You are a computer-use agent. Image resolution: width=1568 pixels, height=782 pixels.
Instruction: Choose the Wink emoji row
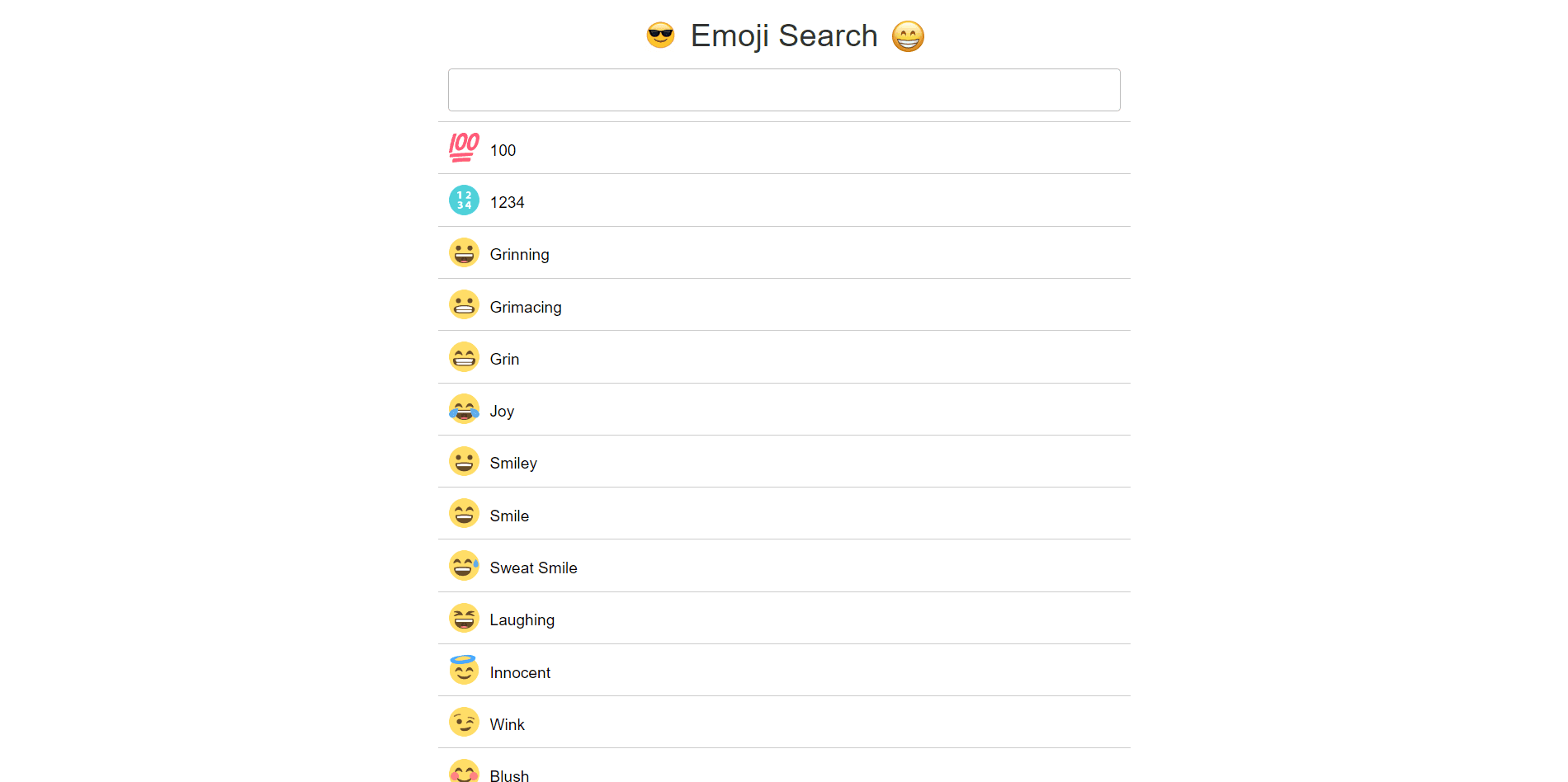[x=783, y=723]
